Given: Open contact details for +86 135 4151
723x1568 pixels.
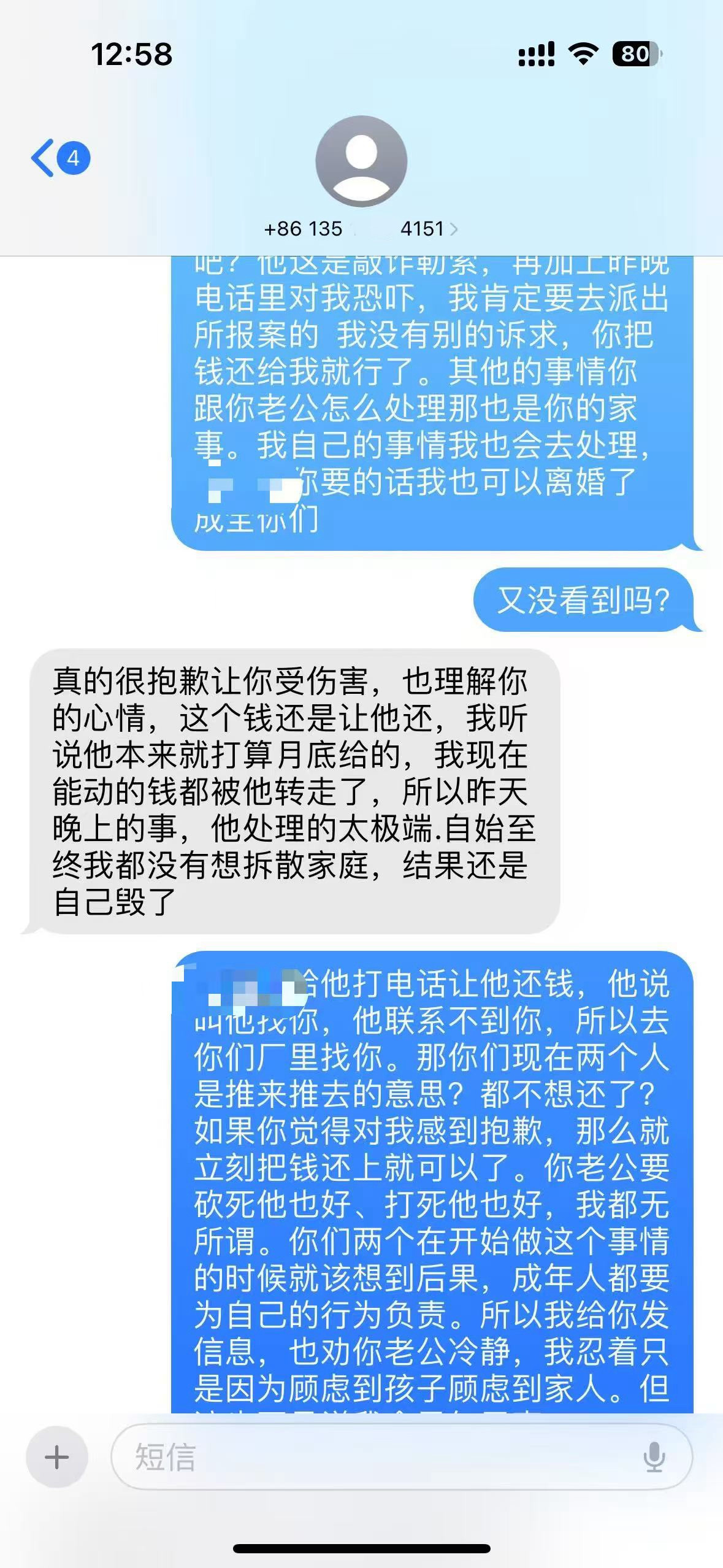Looking at the screenshot, I should click(361, 228).
